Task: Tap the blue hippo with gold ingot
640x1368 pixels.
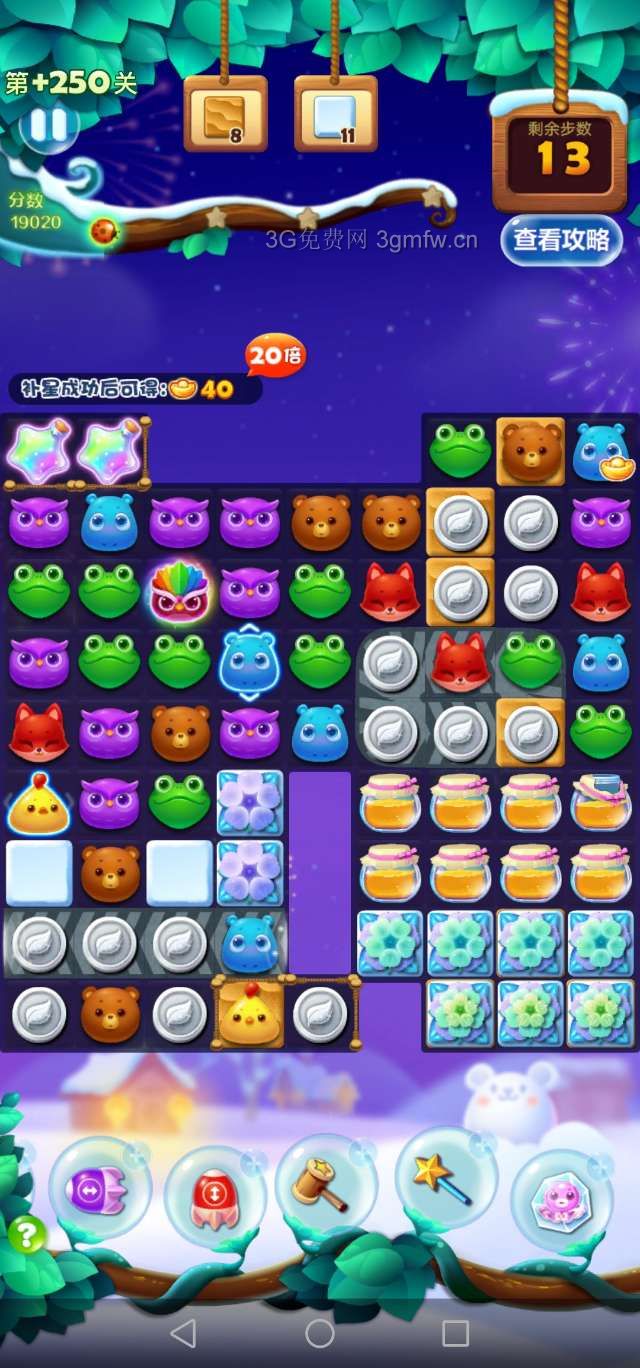Action: 601,451
